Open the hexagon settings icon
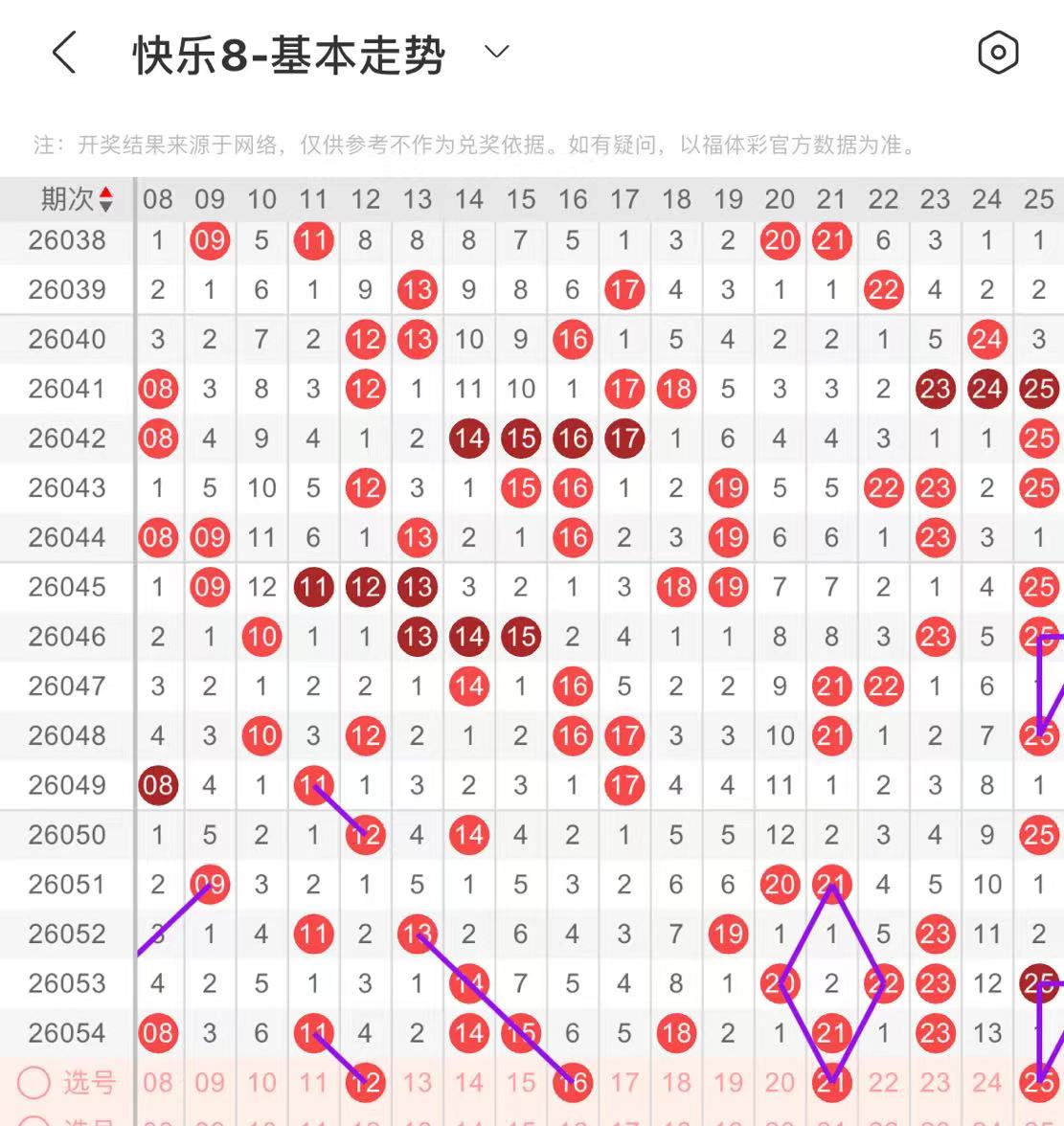The width and height of the screenshot is (1064, 1126). click(x=998, y=53)
